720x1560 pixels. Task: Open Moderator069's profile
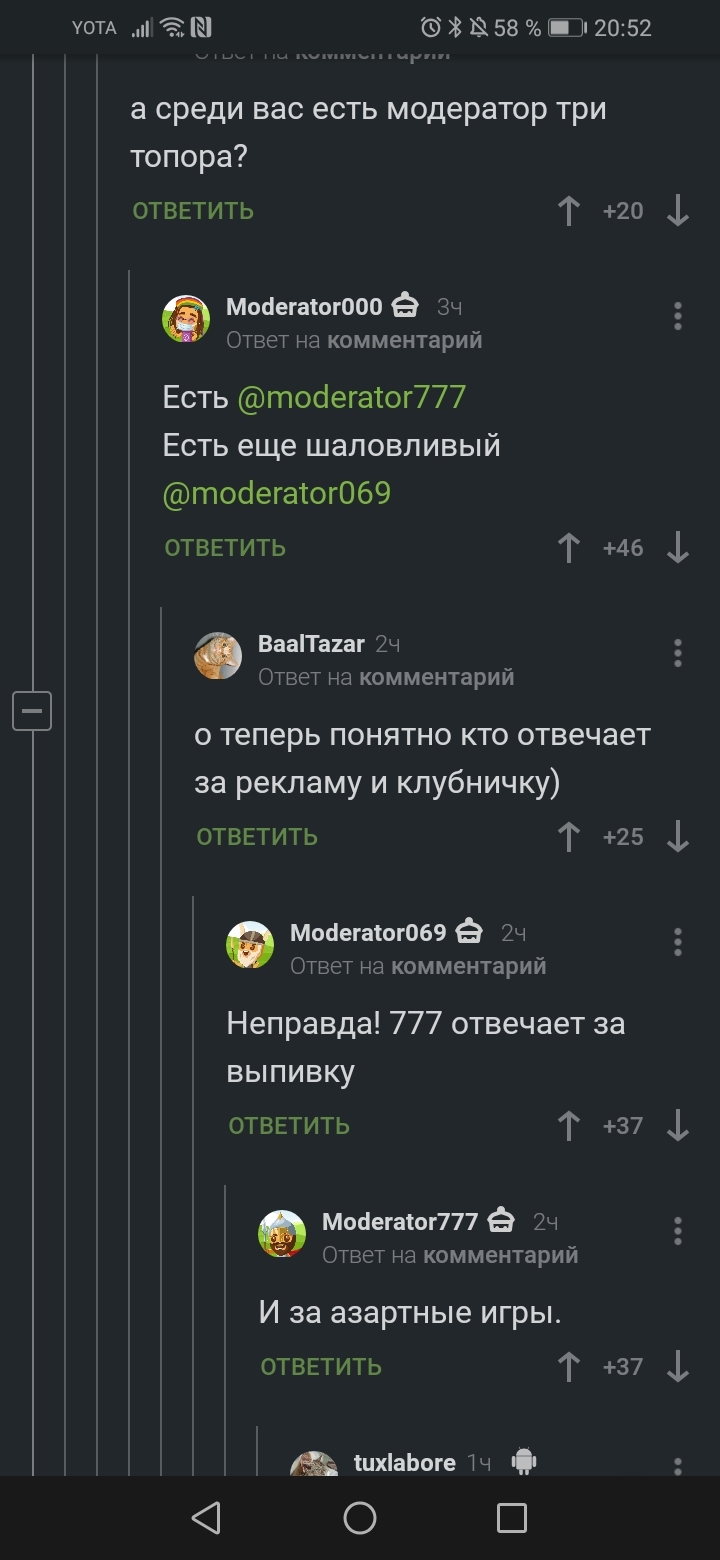pyautogui.click(x=367, y=933)
